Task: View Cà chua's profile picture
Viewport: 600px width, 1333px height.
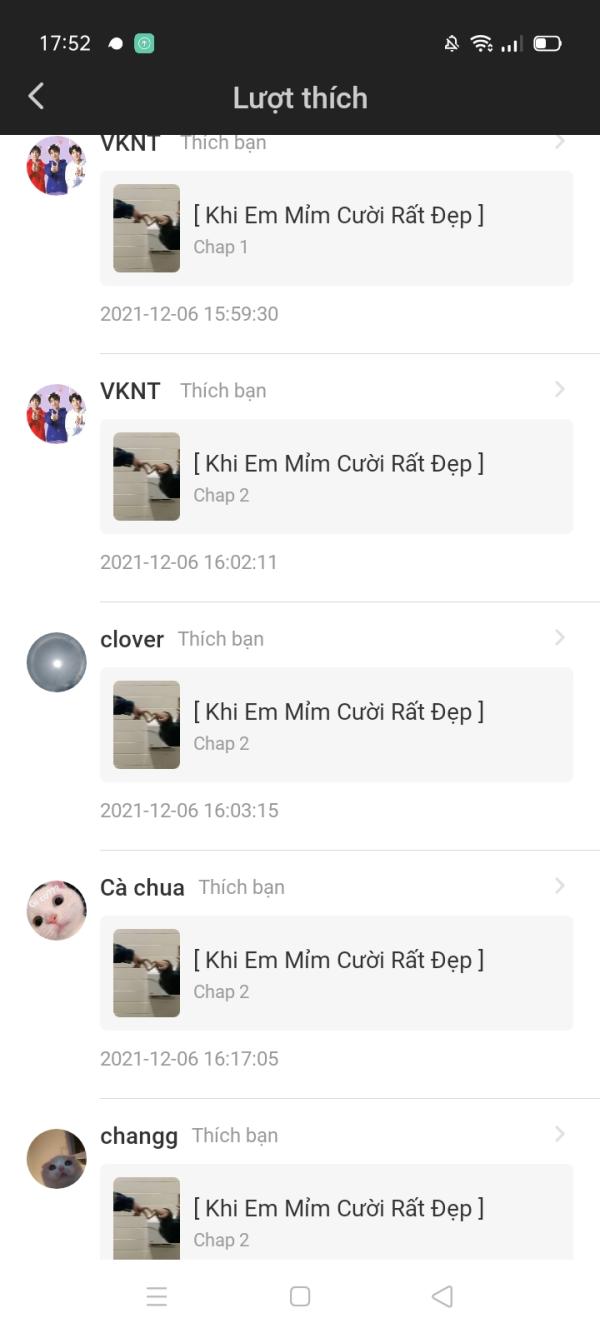Action: [x=56, y=910]
